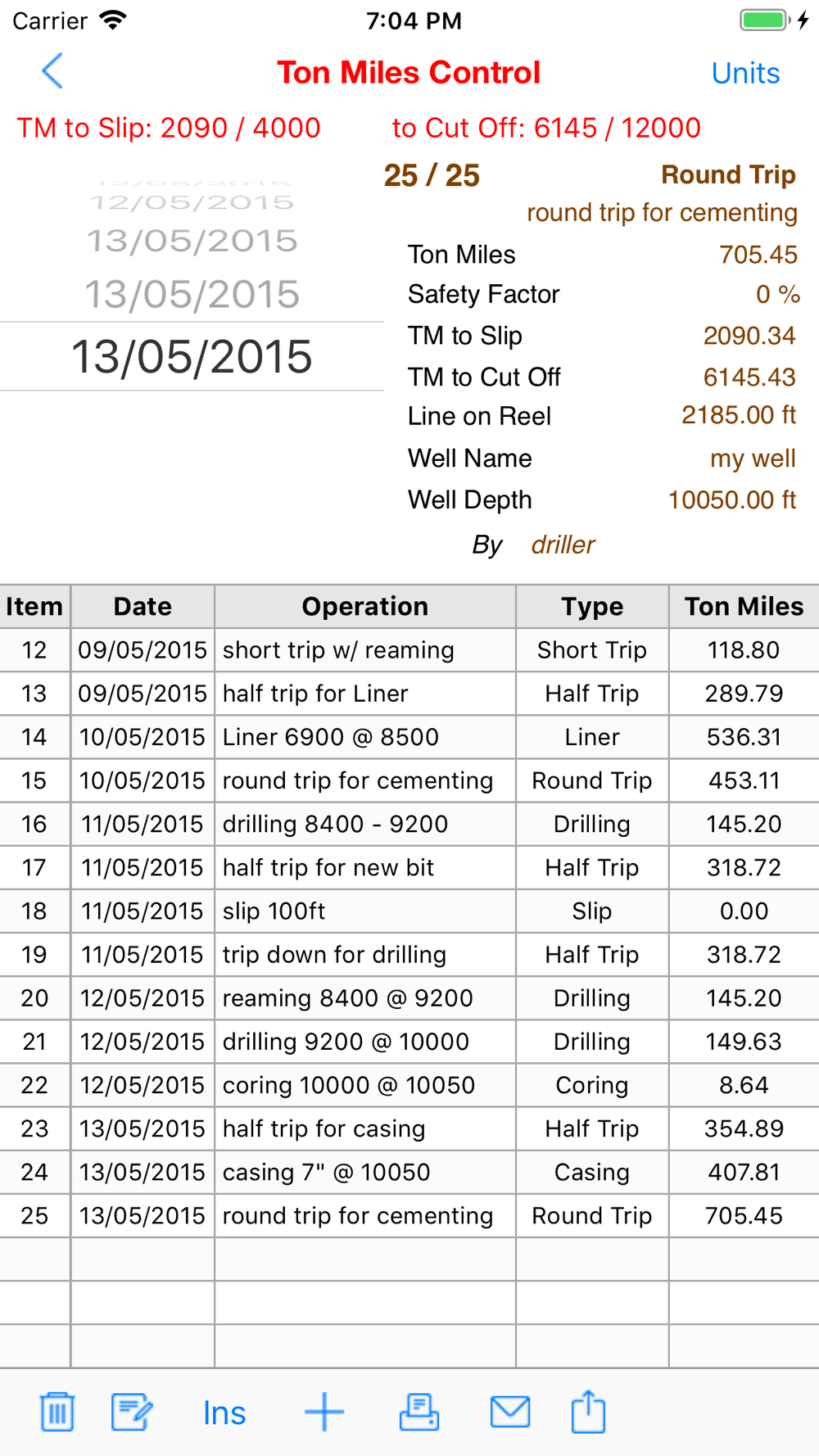Select row 24 casing 7" @ 10050
The width and height of the screenshot is (819, 1456).
click(409, 1173)
